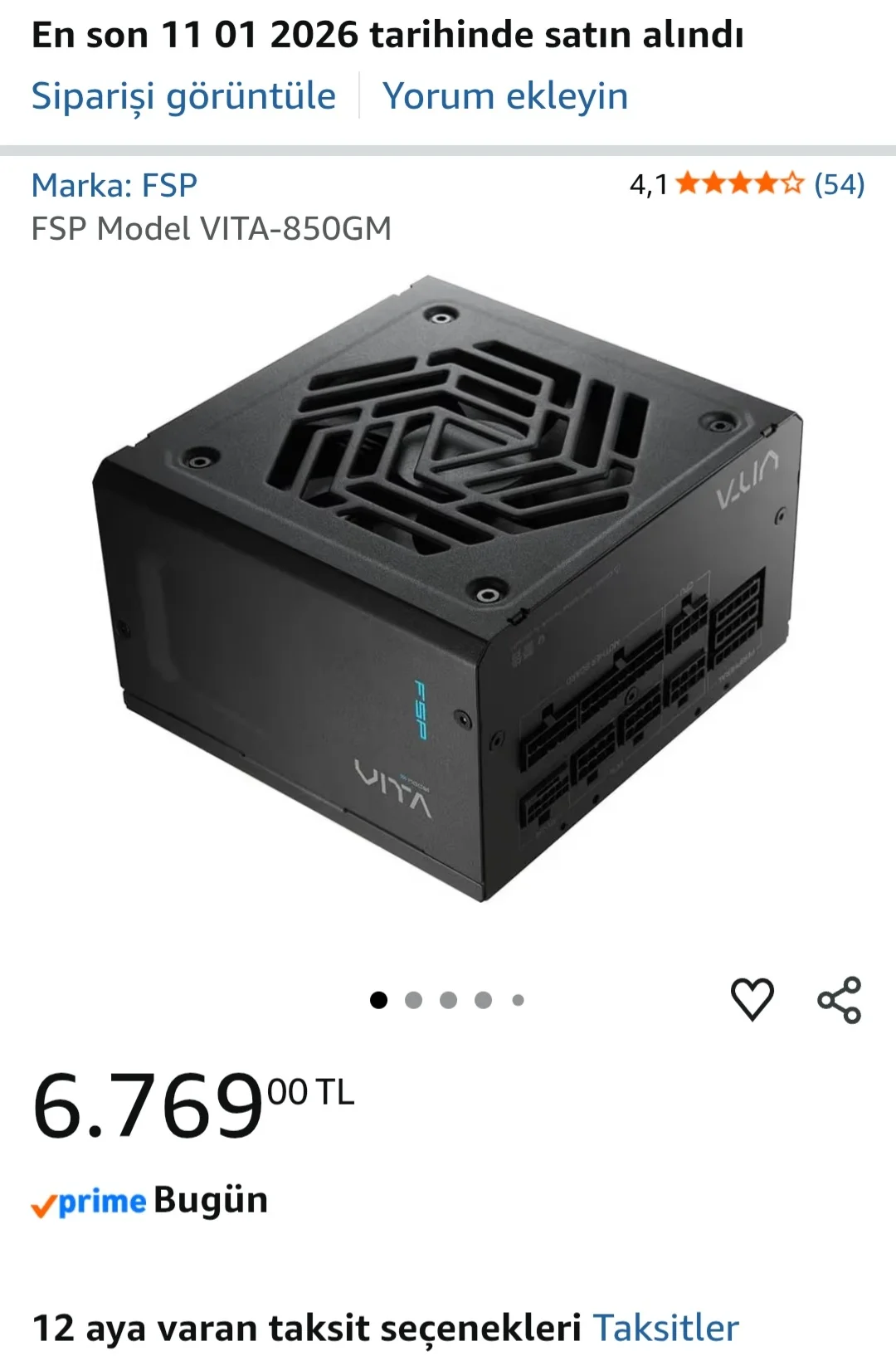View the 54 customer ratings
Screen dimensions: 896x1356
pos(839,183)
